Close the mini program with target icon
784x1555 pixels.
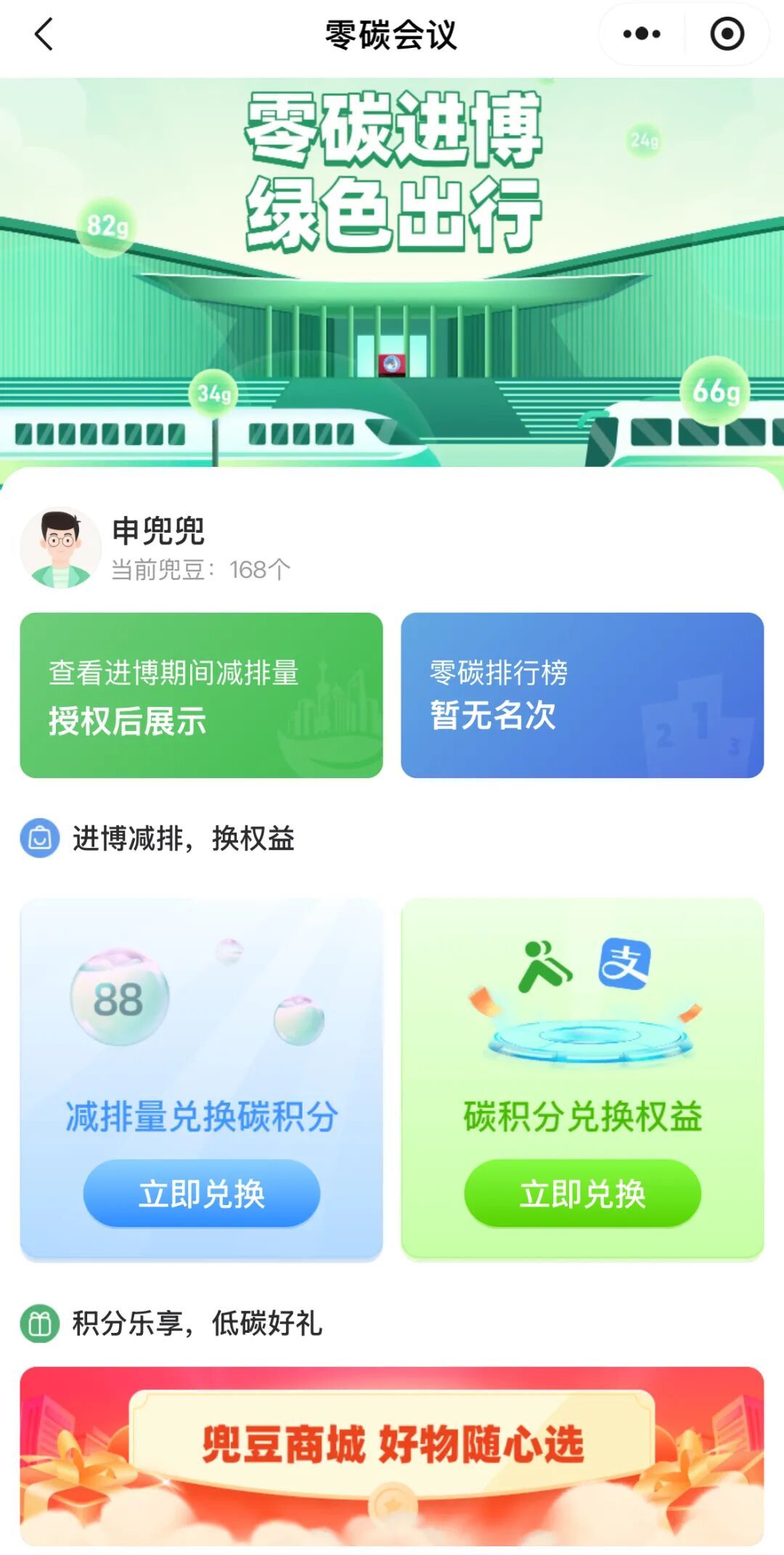[727, 34]
